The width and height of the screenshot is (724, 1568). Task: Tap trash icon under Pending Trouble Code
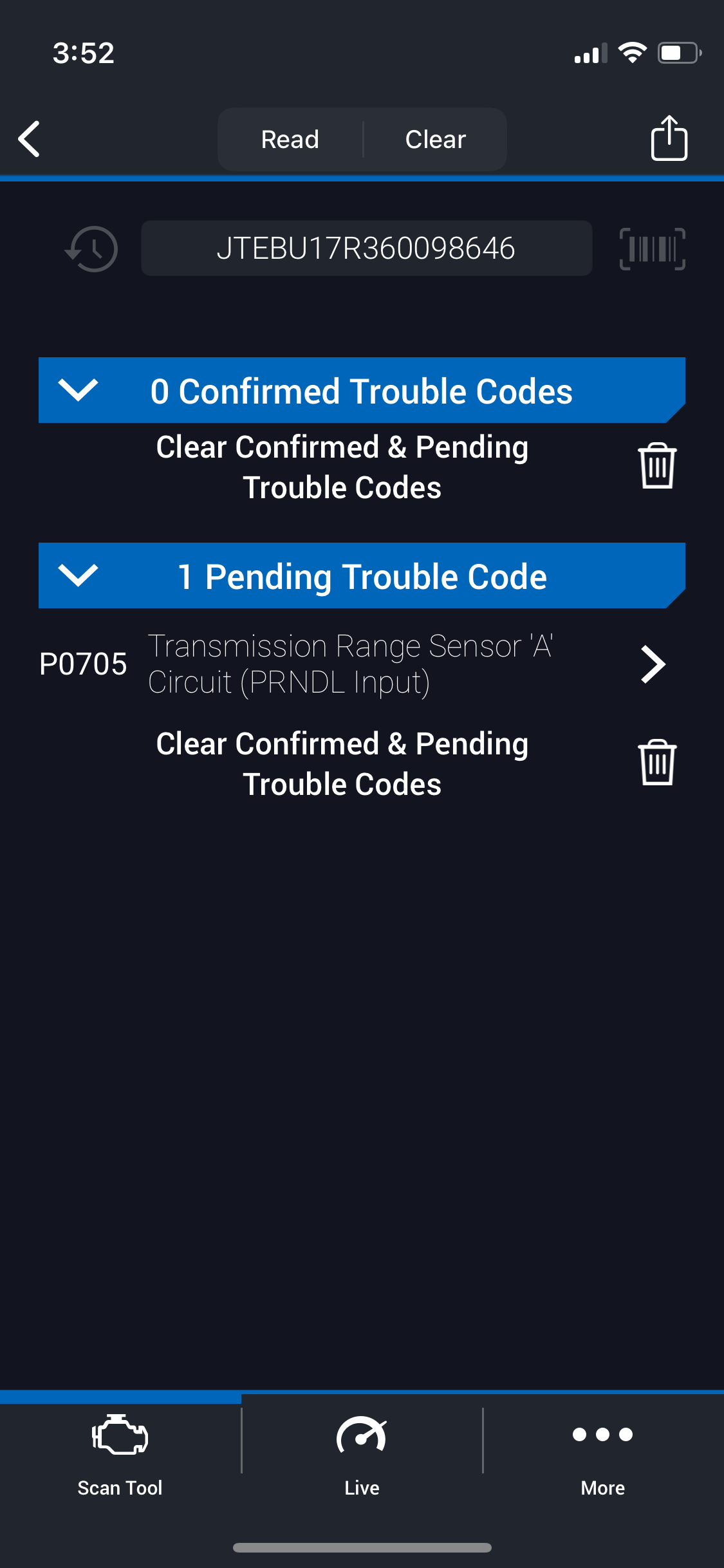click(657, 763)
